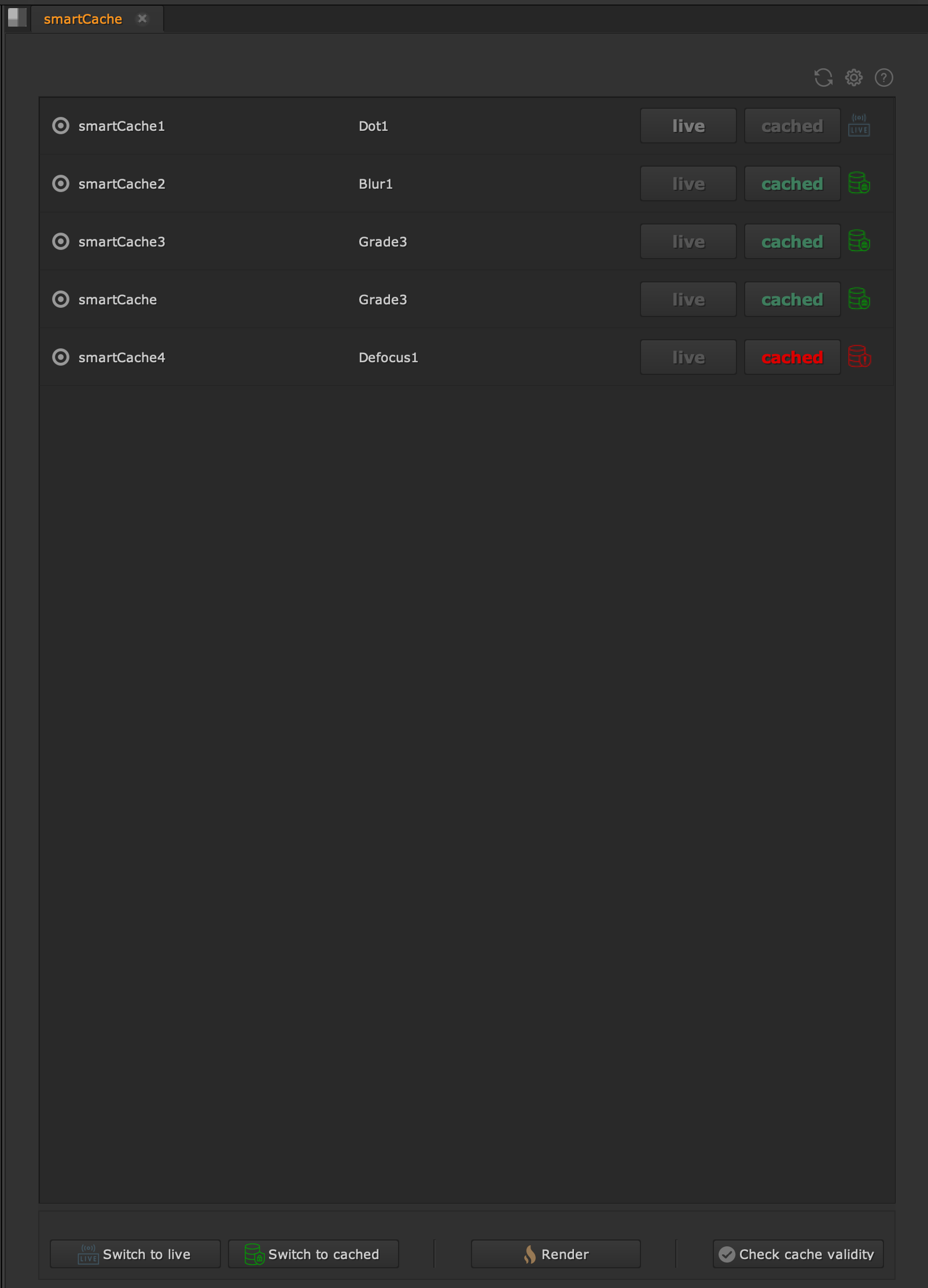Click Switch to cached button

pos(313,1254)
